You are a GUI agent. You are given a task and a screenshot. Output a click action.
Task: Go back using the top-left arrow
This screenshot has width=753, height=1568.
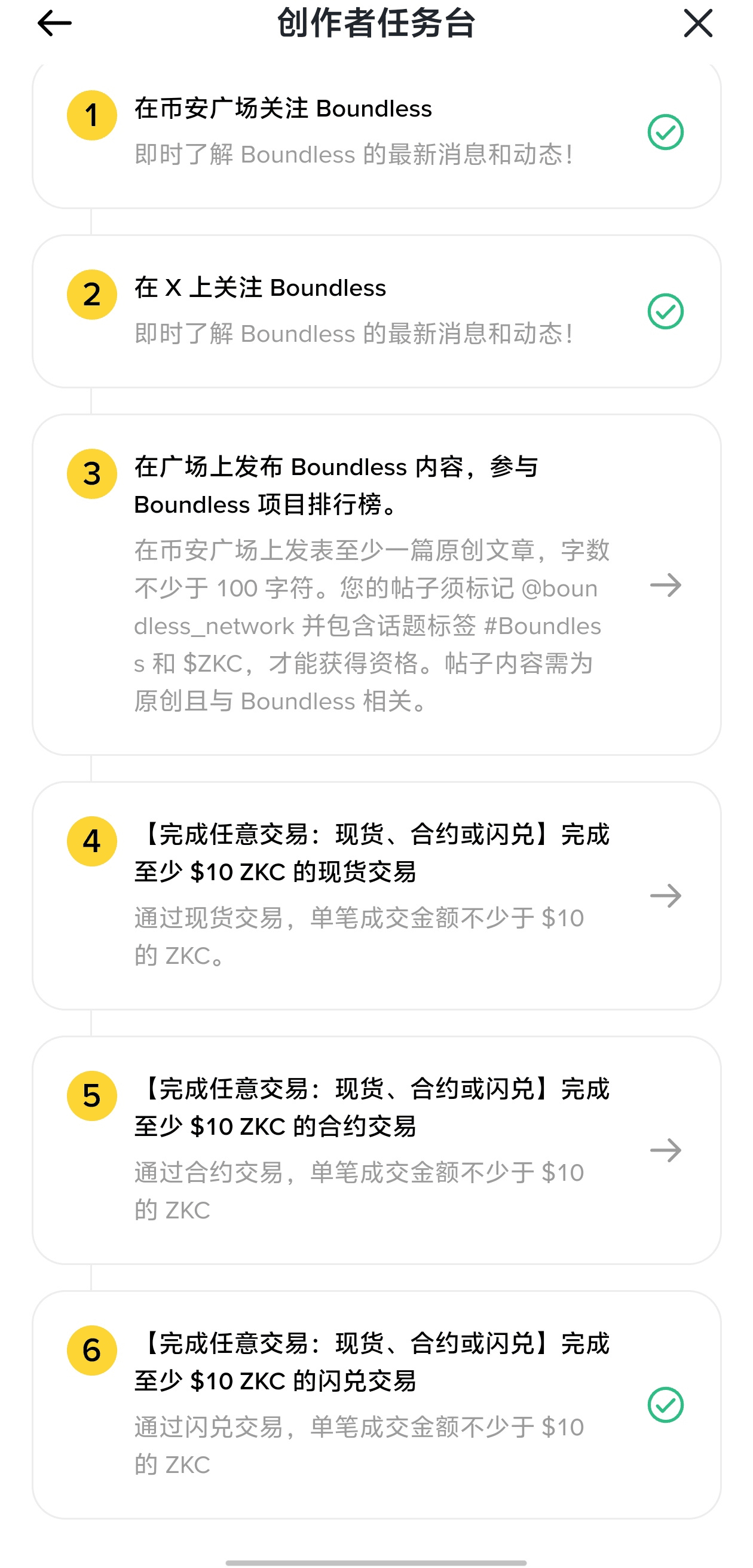[x=55, y=24]
